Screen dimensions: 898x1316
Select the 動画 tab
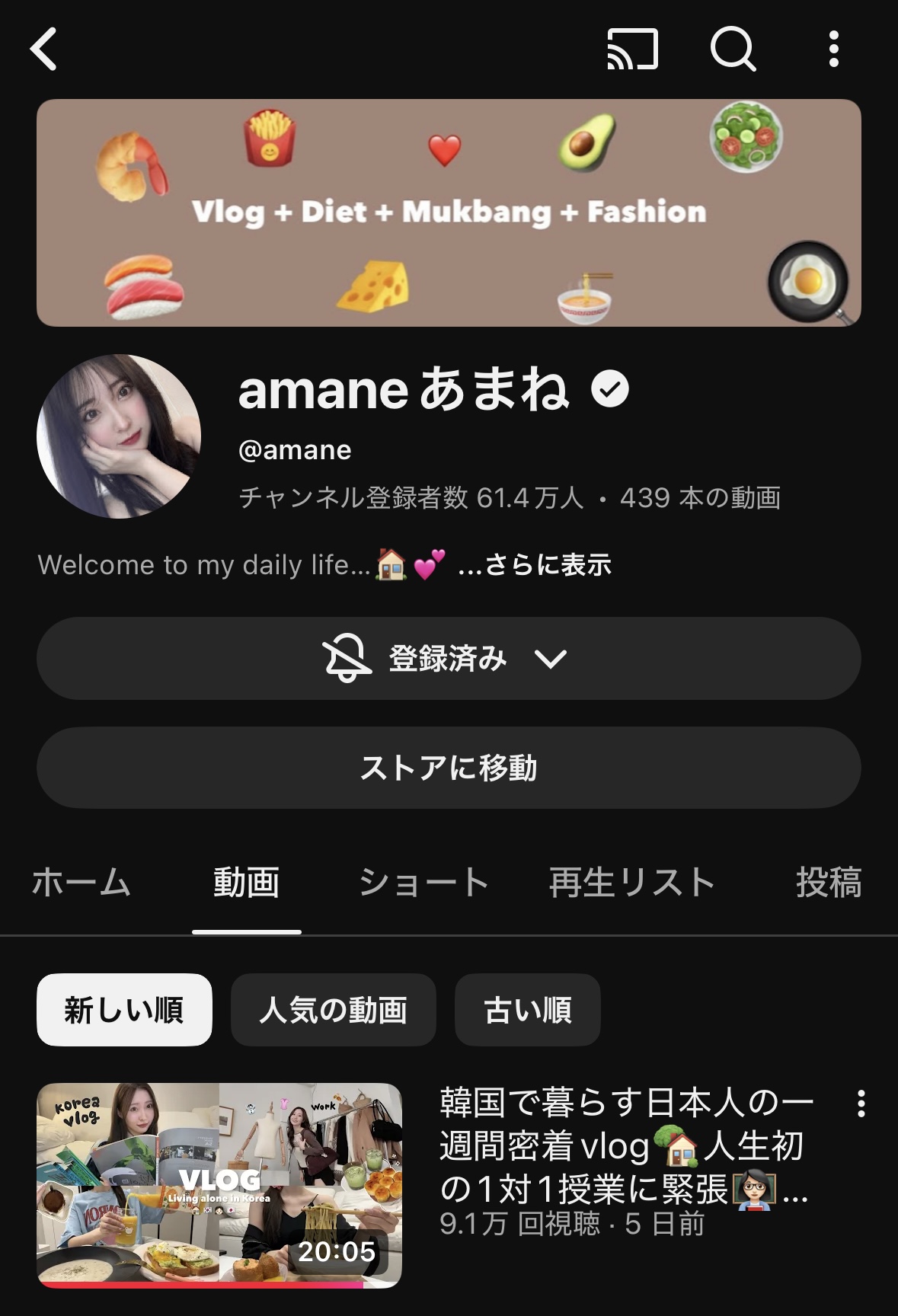tap(246, 882)
